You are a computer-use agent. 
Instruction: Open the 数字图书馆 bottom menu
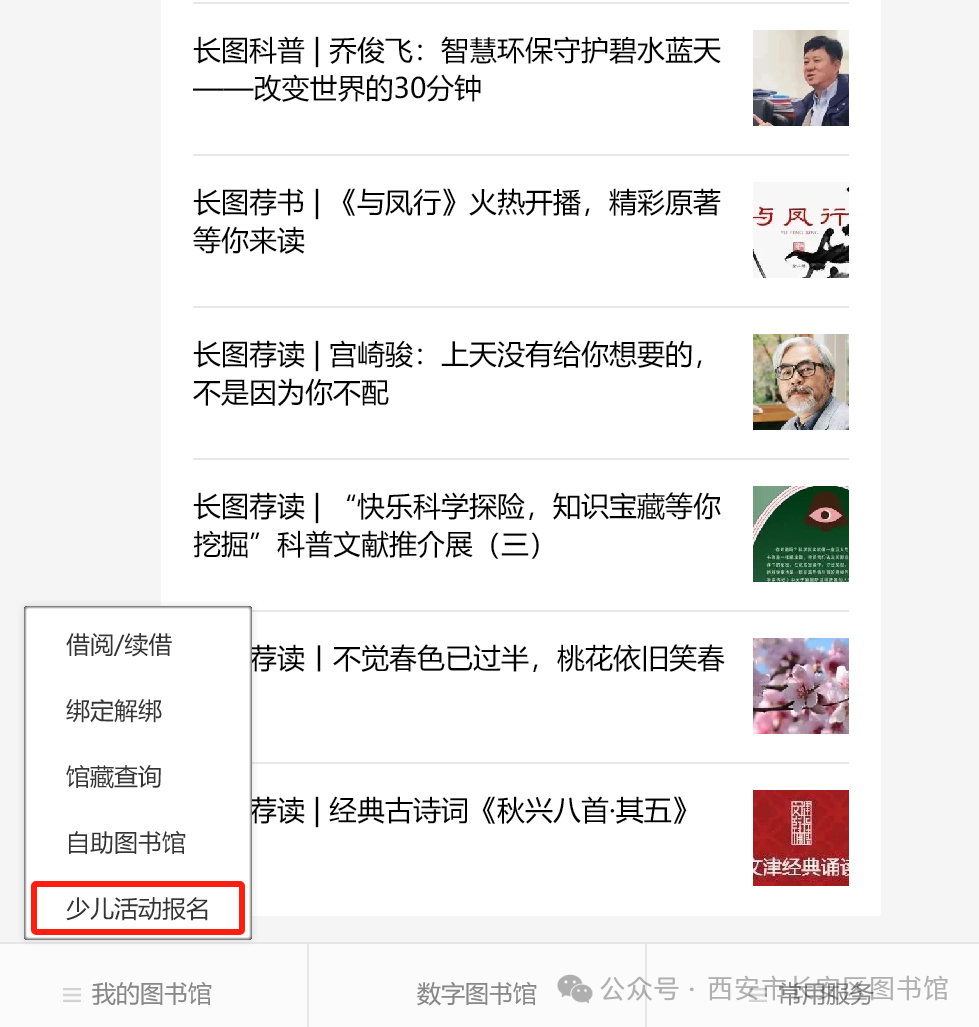pos(476,994)
